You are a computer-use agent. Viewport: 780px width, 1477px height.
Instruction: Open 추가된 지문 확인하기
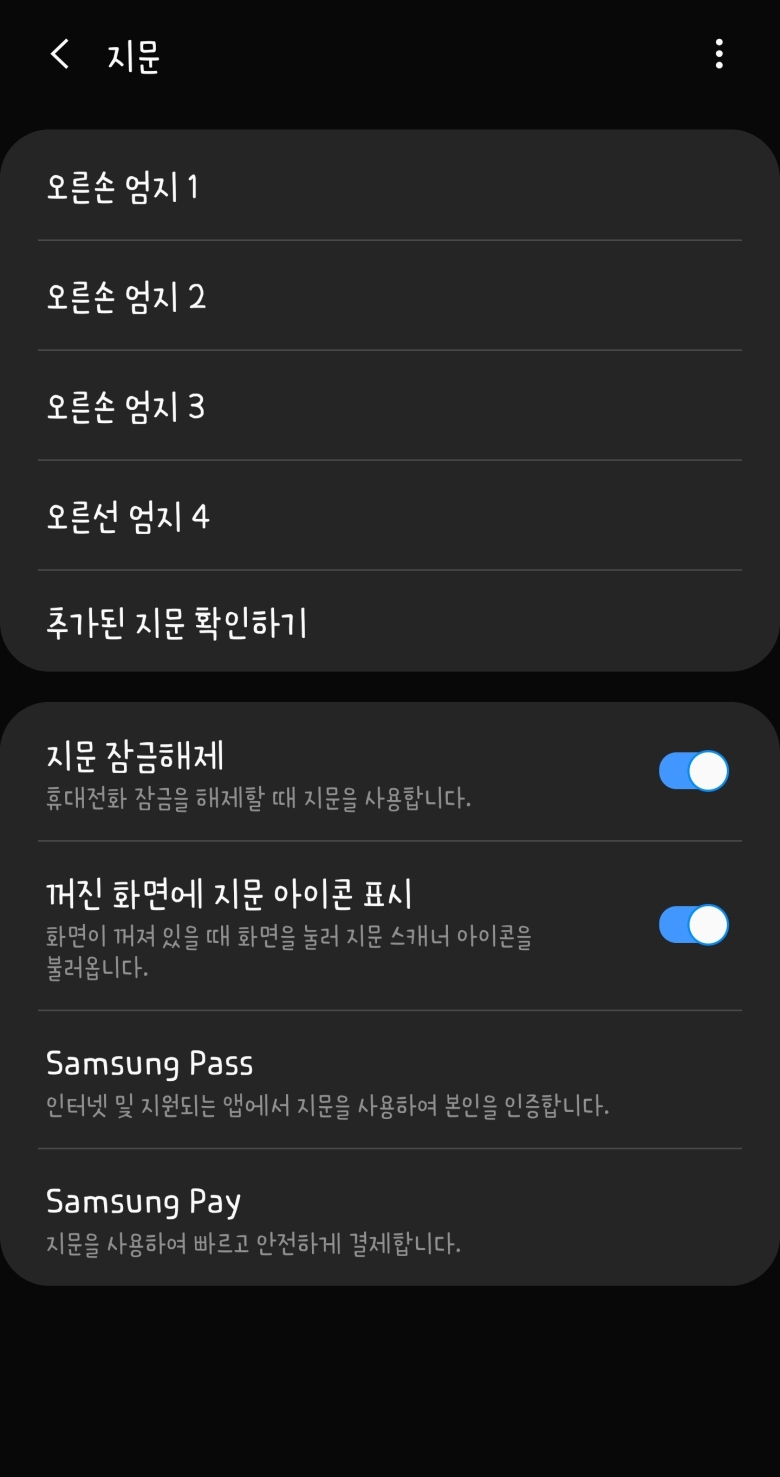388,623
